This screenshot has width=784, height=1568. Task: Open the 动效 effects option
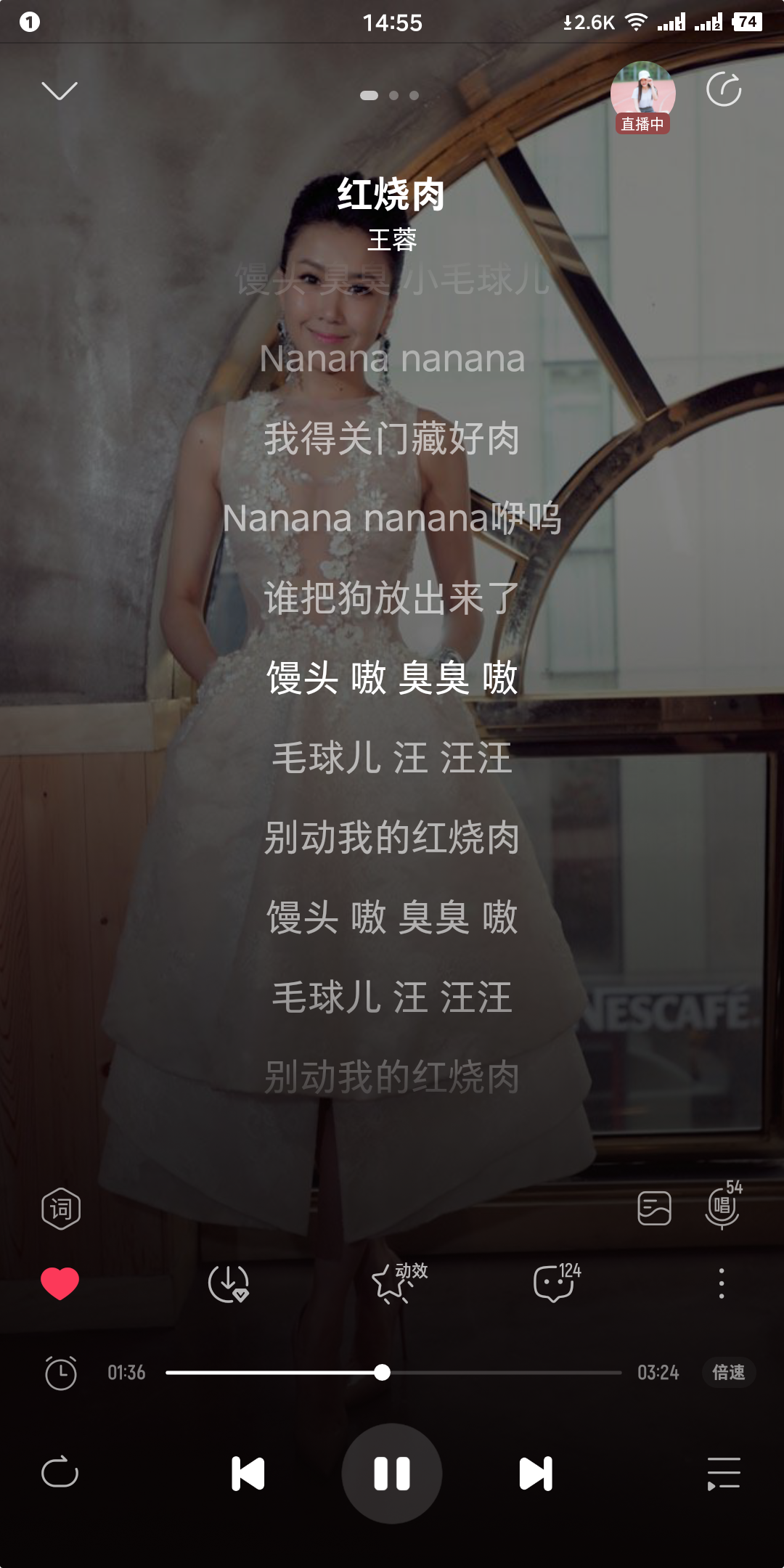(398, 1283)
